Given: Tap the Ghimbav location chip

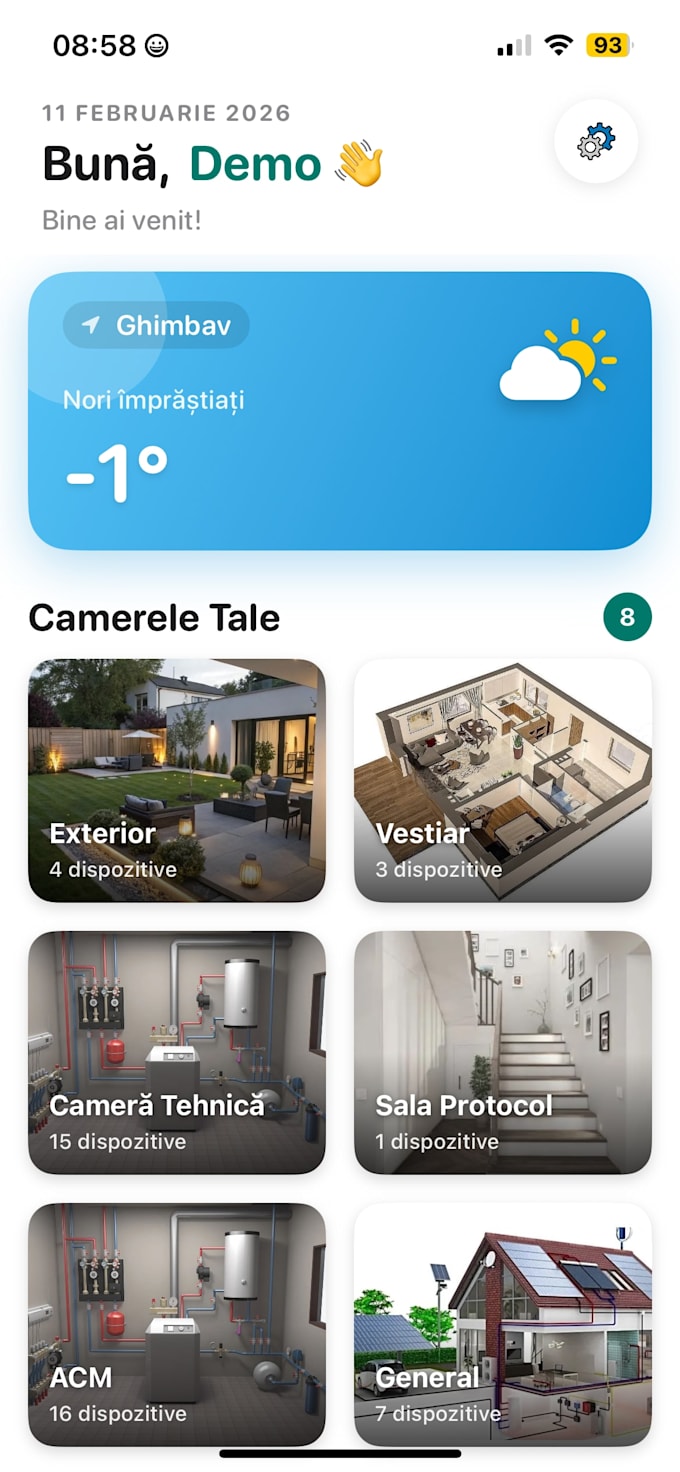Looking at the screenshot, I should coord(156,325).
